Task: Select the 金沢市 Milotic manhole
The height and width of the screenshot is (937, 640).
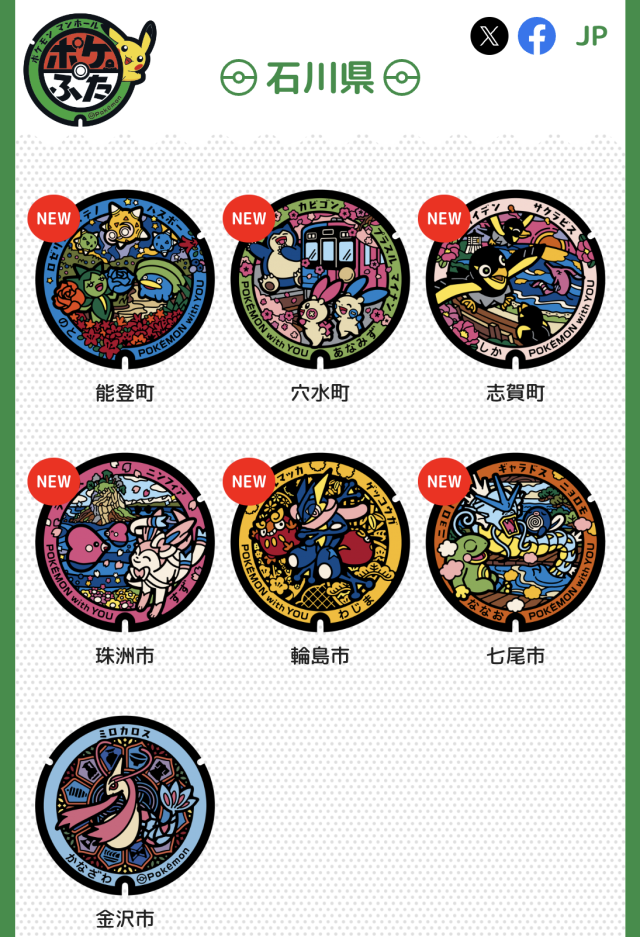Action: click(125, 805)
